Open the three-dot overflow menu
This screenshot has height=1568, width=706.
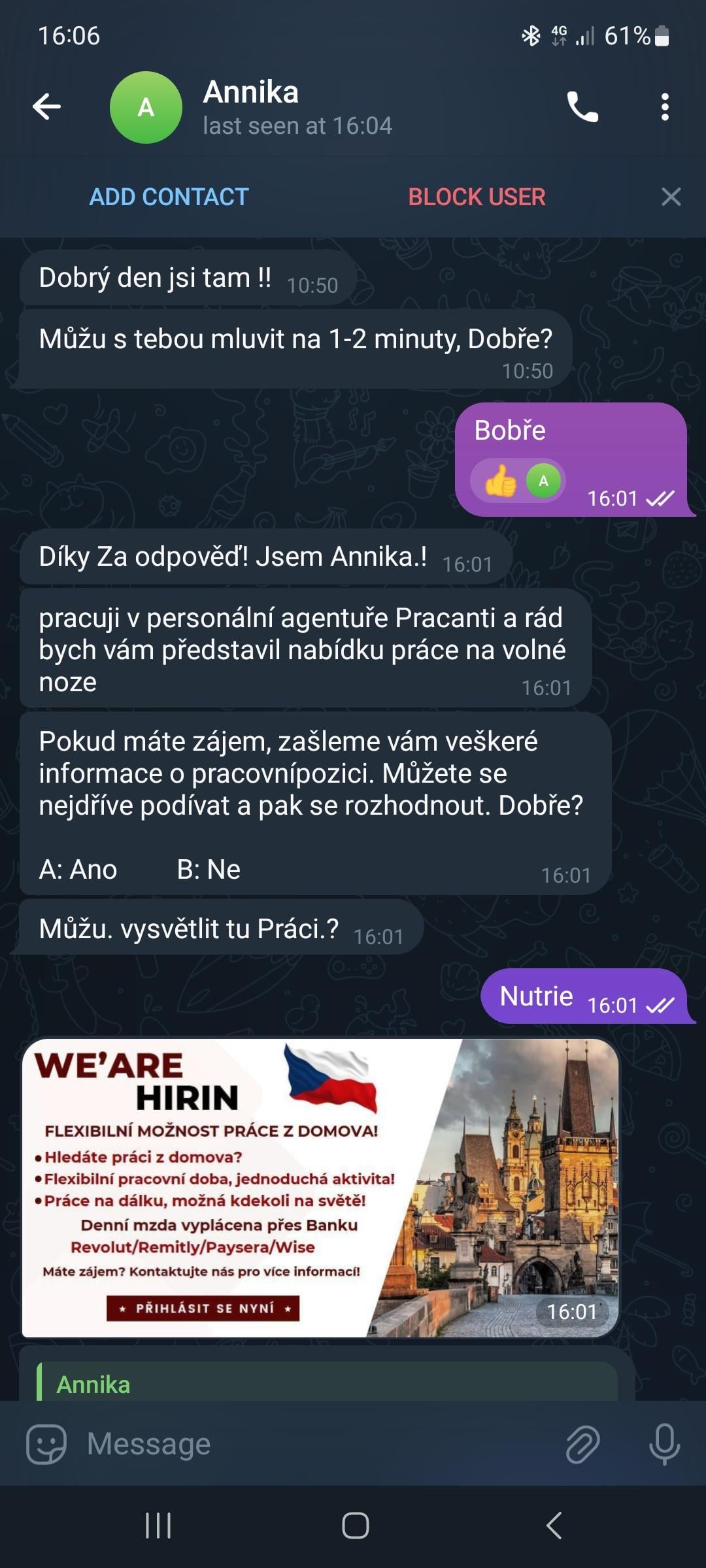pyautogui.click(x=664, y=107)
